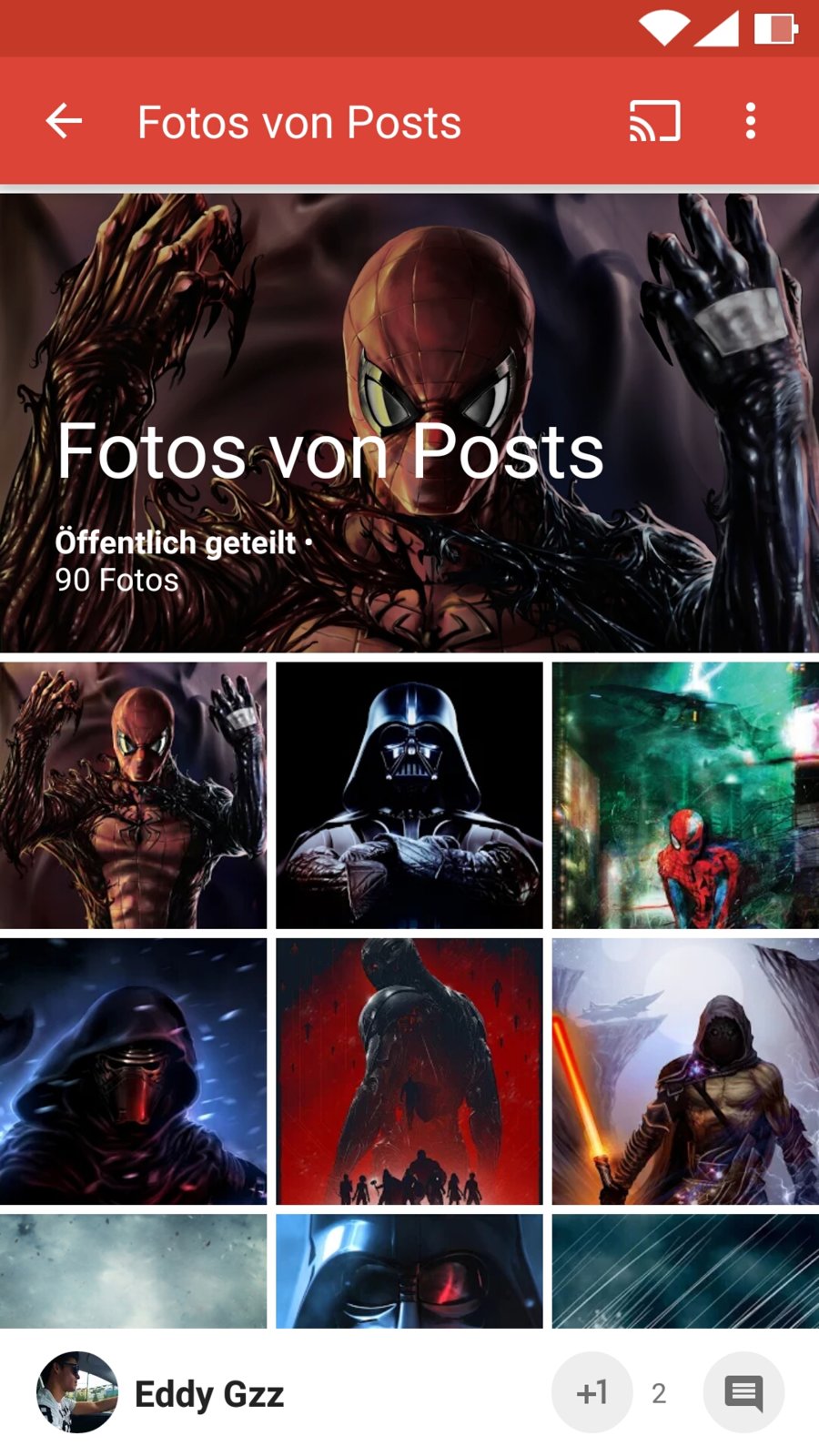This screenshot has width=819, height=1456.
Task: Open the Darth Vader crossed arms photo
Action: tap(409, 795)
